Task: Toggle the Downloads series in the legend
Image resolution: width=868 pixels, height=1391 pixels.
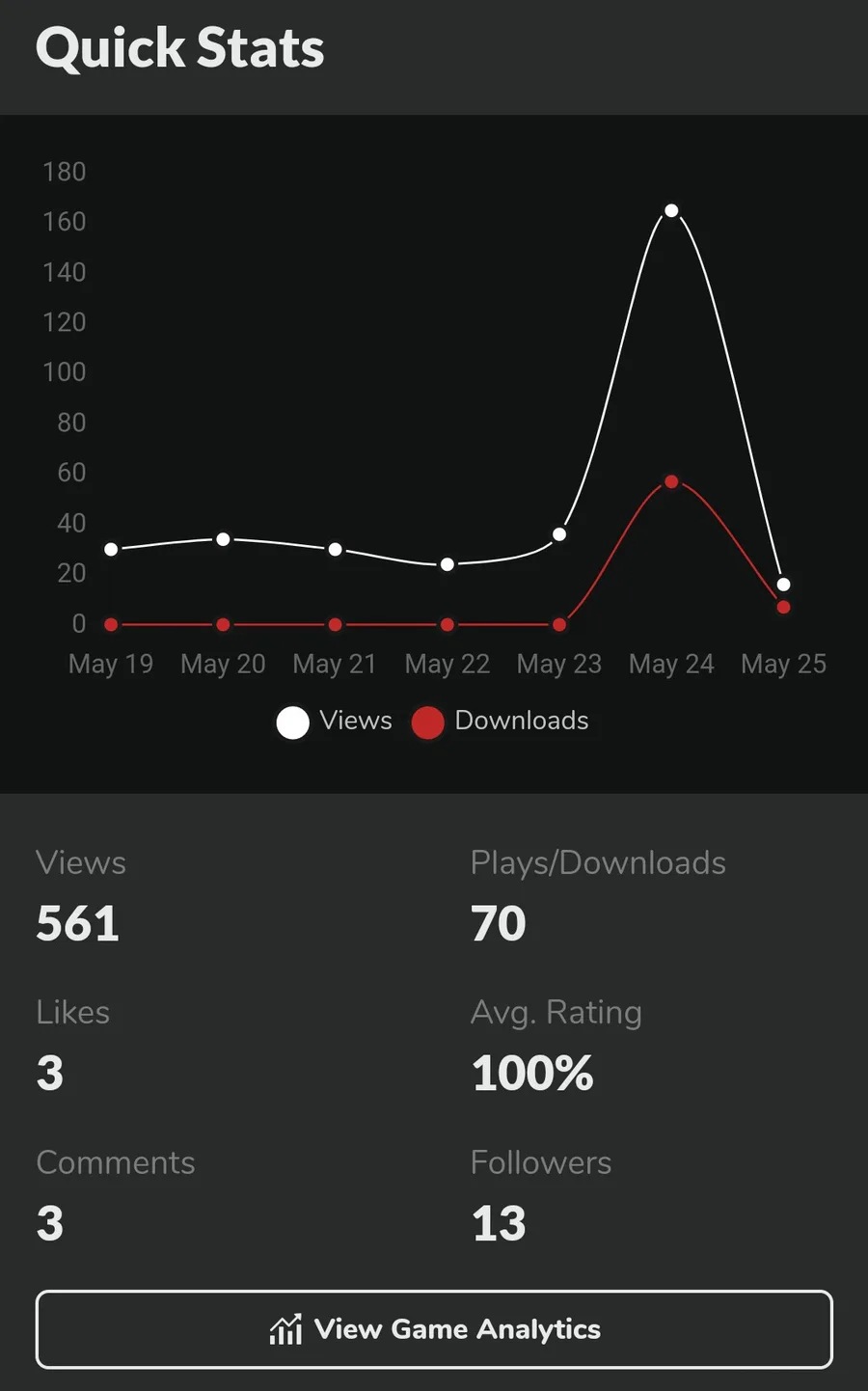Action: point(500,722)
